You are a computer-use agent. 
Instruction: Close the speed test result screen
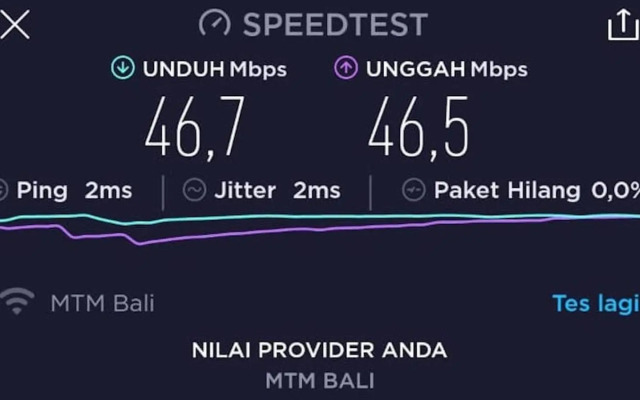click(x=14, y=24)
